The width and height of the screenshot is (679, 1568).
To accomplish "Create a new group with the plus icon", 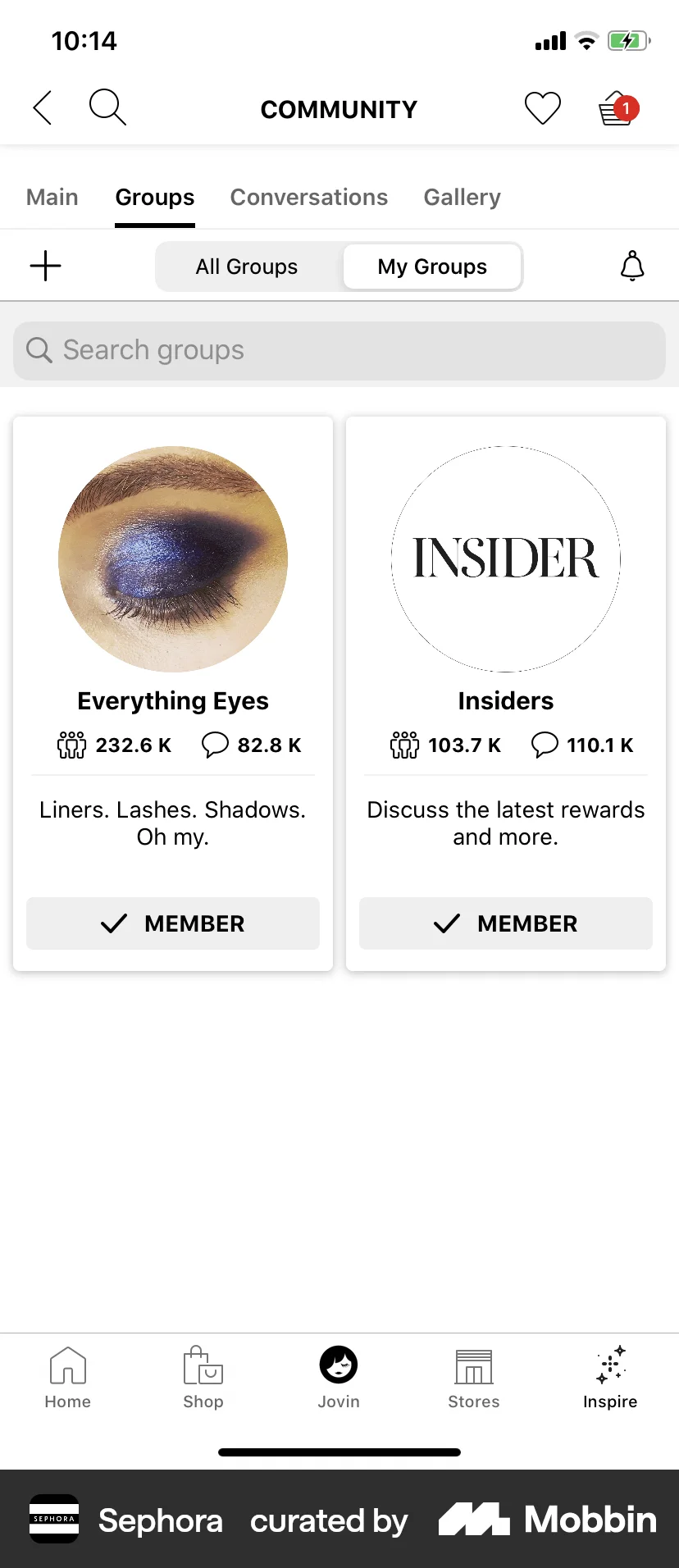I will (45, 266).
